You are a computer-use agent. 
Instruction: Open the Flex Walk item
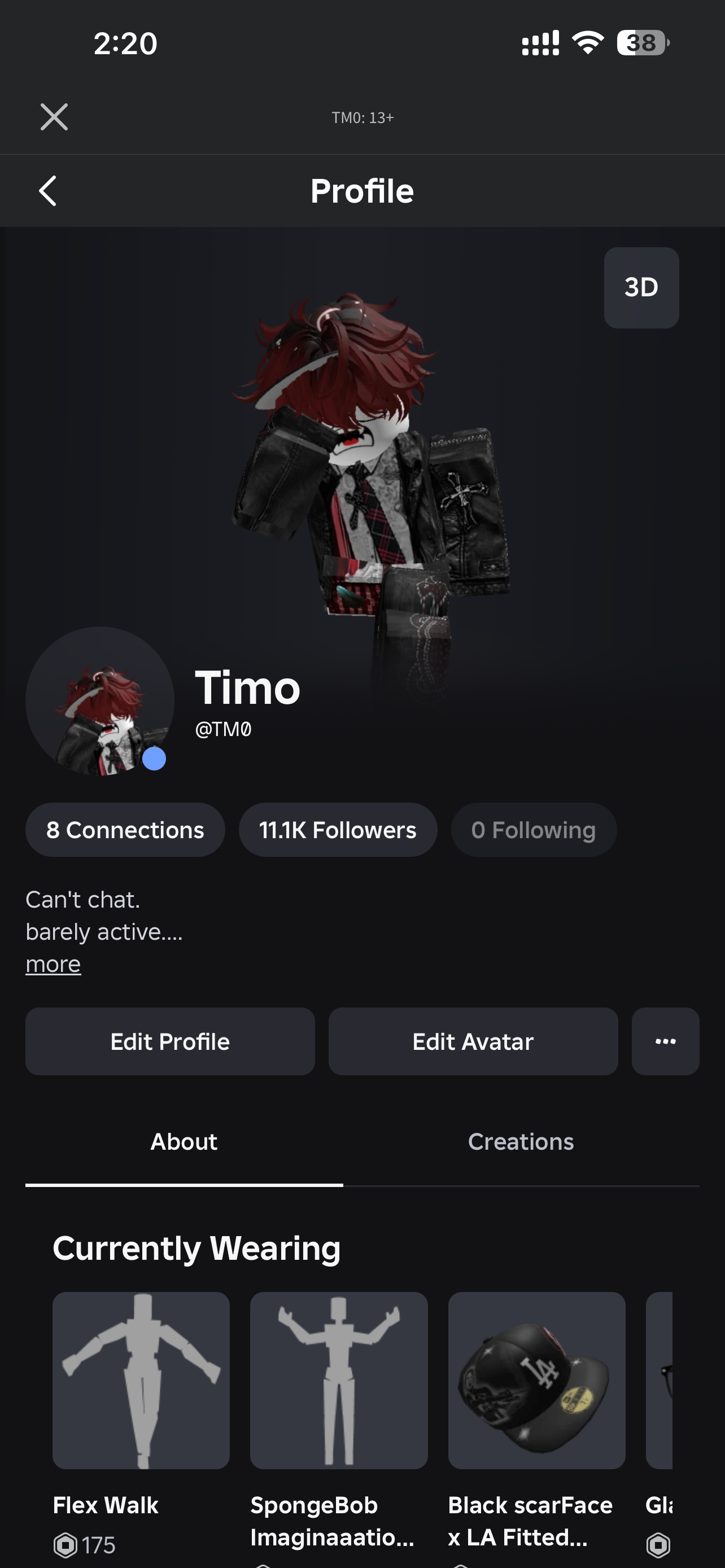[x=141, y=1380]
